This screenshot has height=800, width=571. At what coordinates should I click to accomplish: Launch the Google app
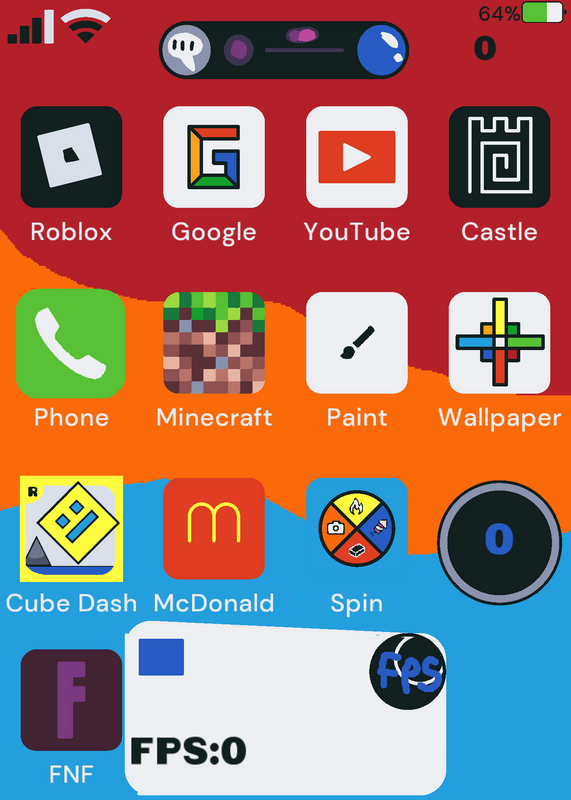214,157
